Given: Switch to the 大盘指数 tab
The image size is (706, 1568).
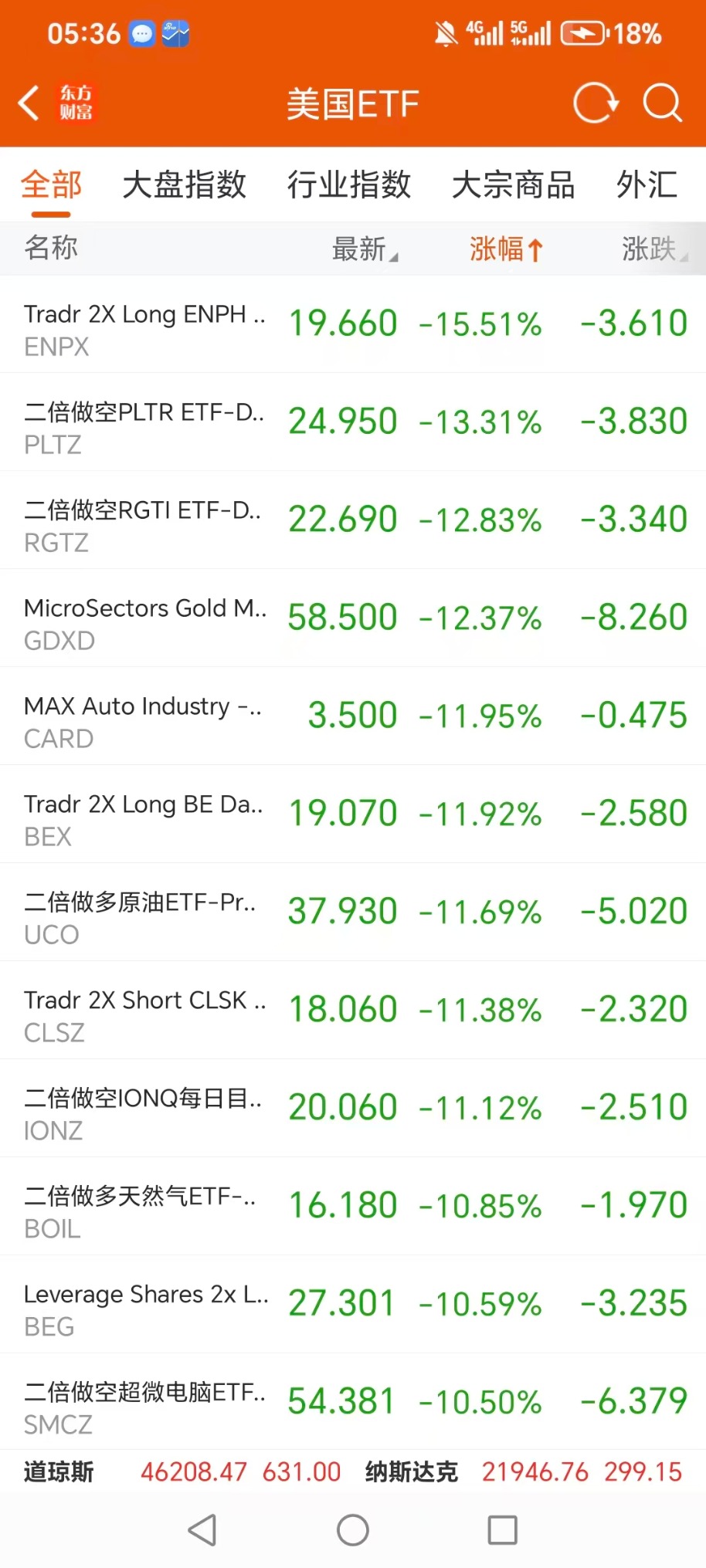Looking at the screenshot, I should [x=184, y=185].
